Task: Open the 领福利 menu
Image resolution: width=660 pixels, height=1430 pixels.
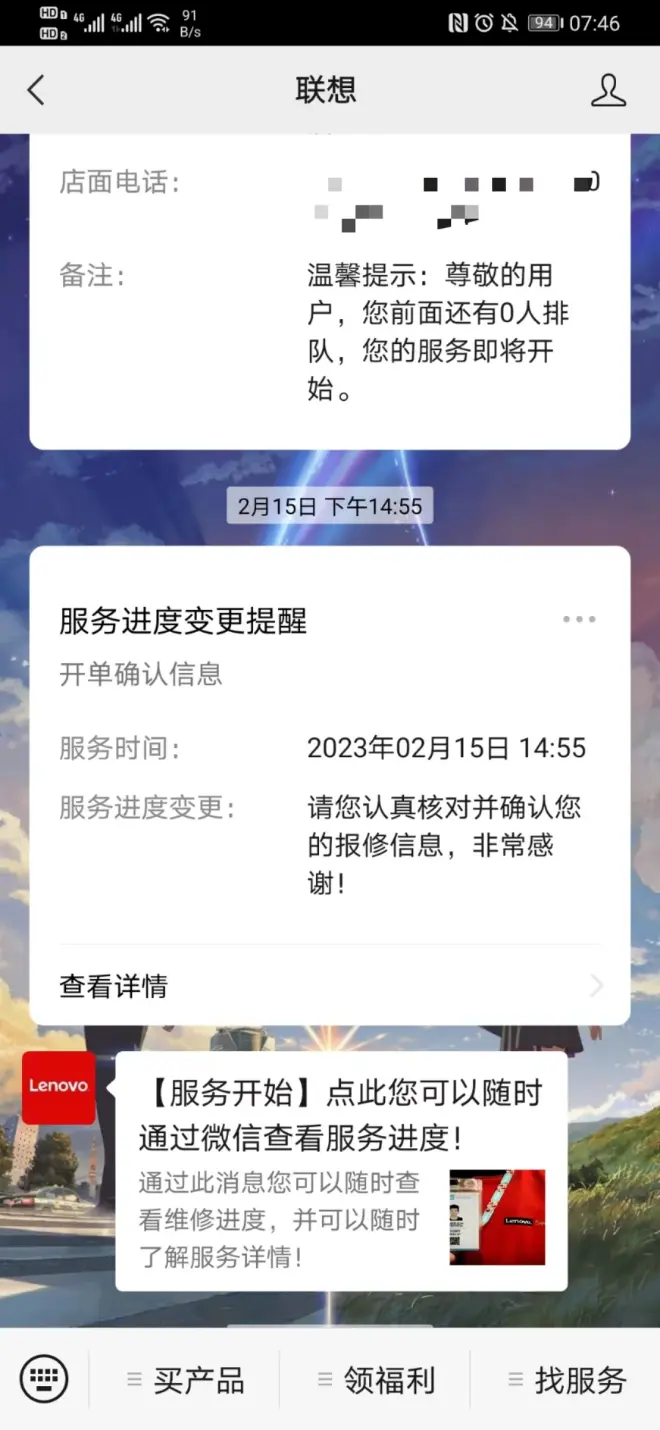Action: coord(376,1381)
